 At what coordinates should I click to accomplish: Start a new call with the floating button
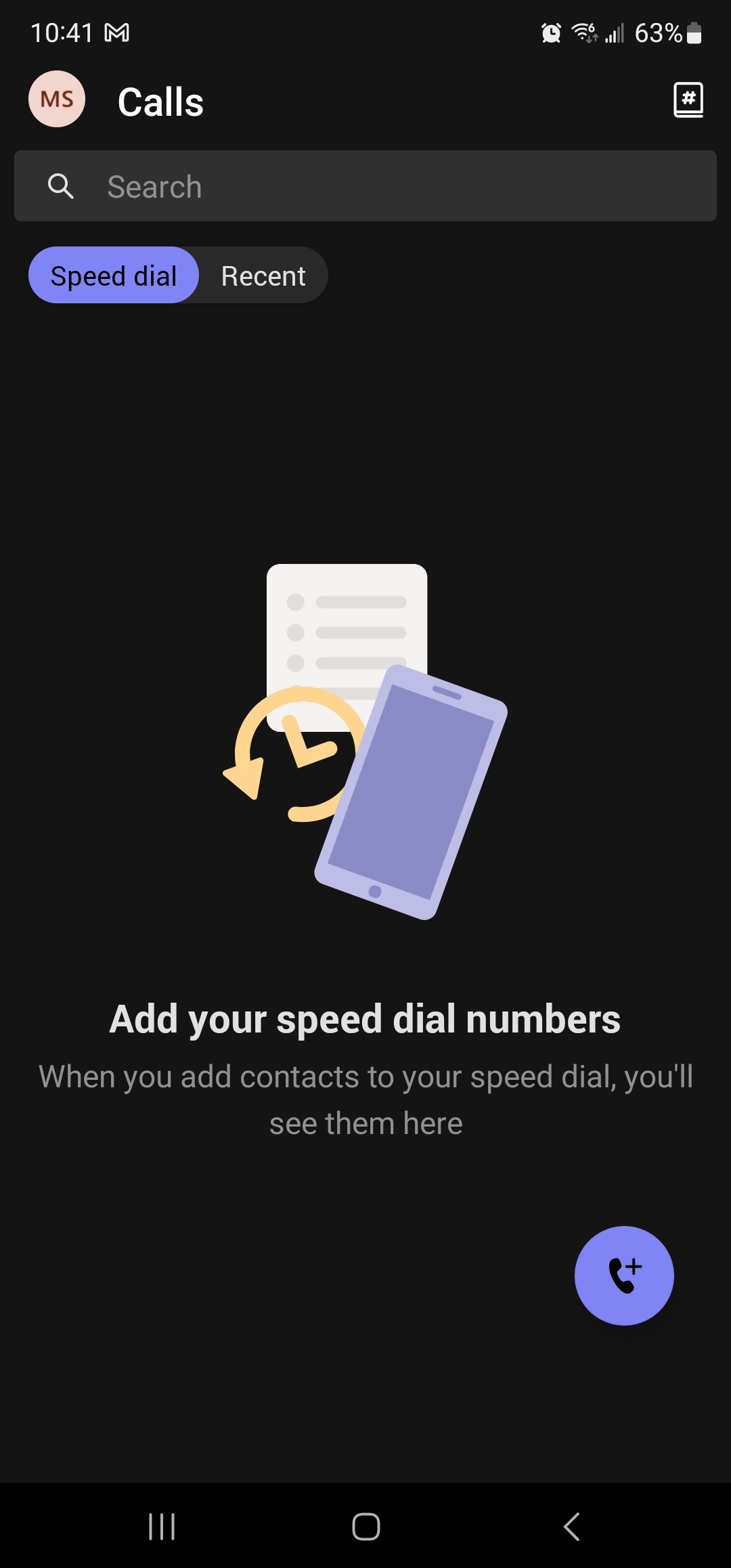pos(623,1276)
